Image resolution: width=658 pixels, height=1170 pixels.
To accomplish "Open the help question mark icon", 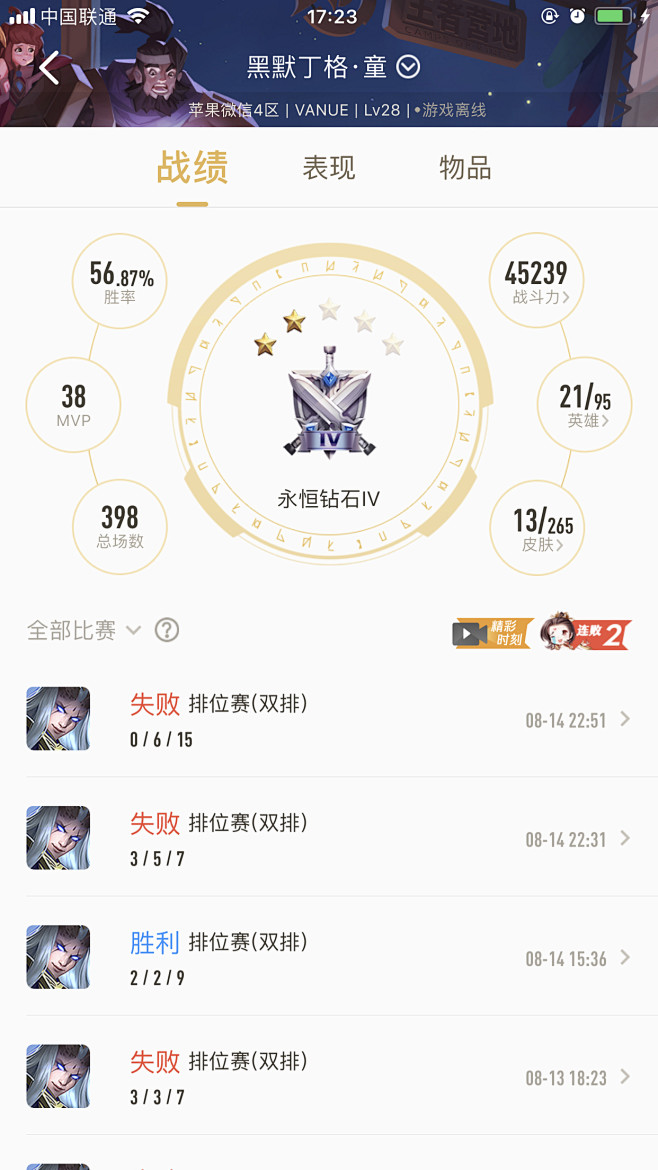I will point(167,630).
